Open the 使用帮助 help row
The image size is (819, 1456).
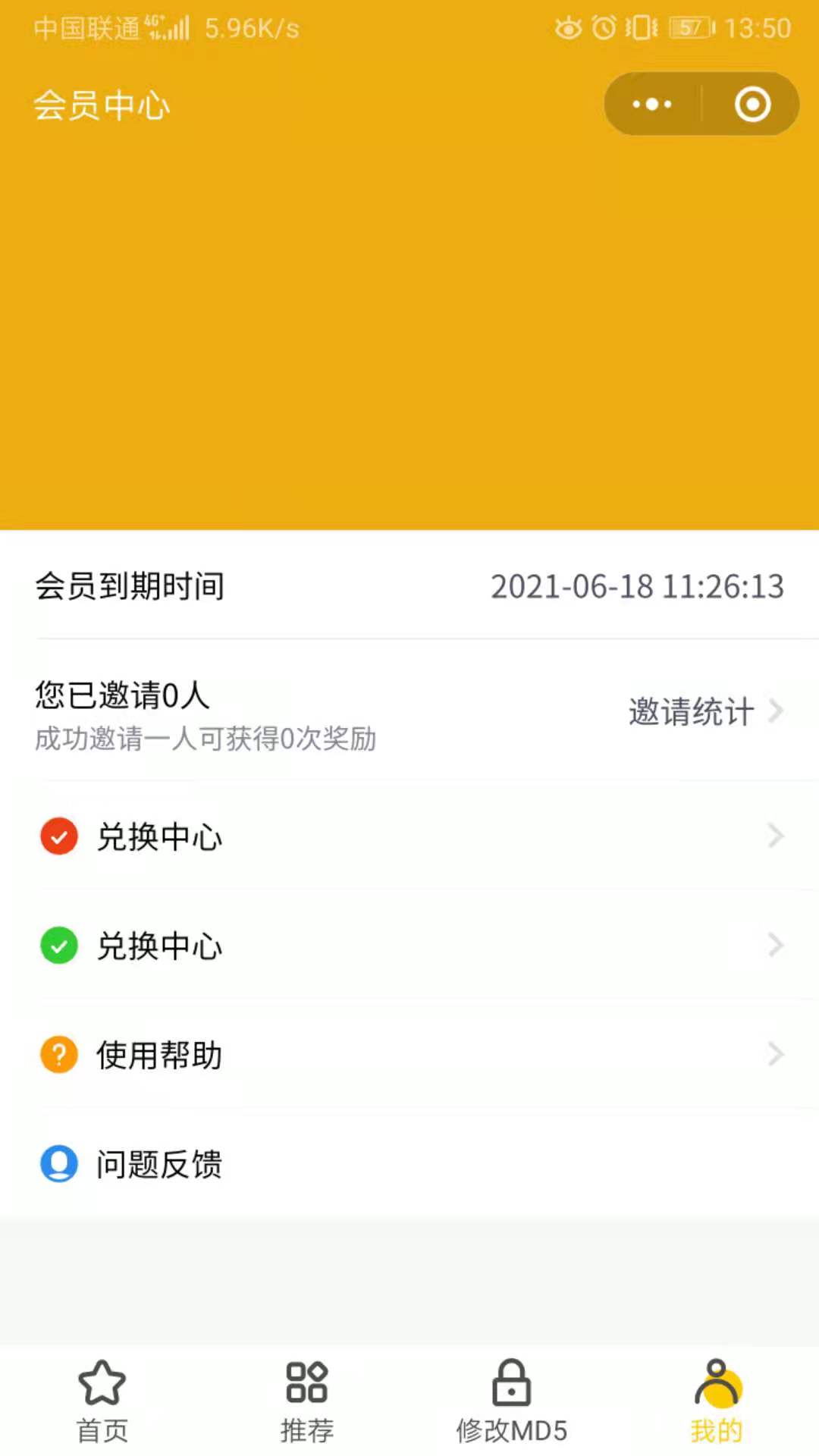coord(409,1055)
